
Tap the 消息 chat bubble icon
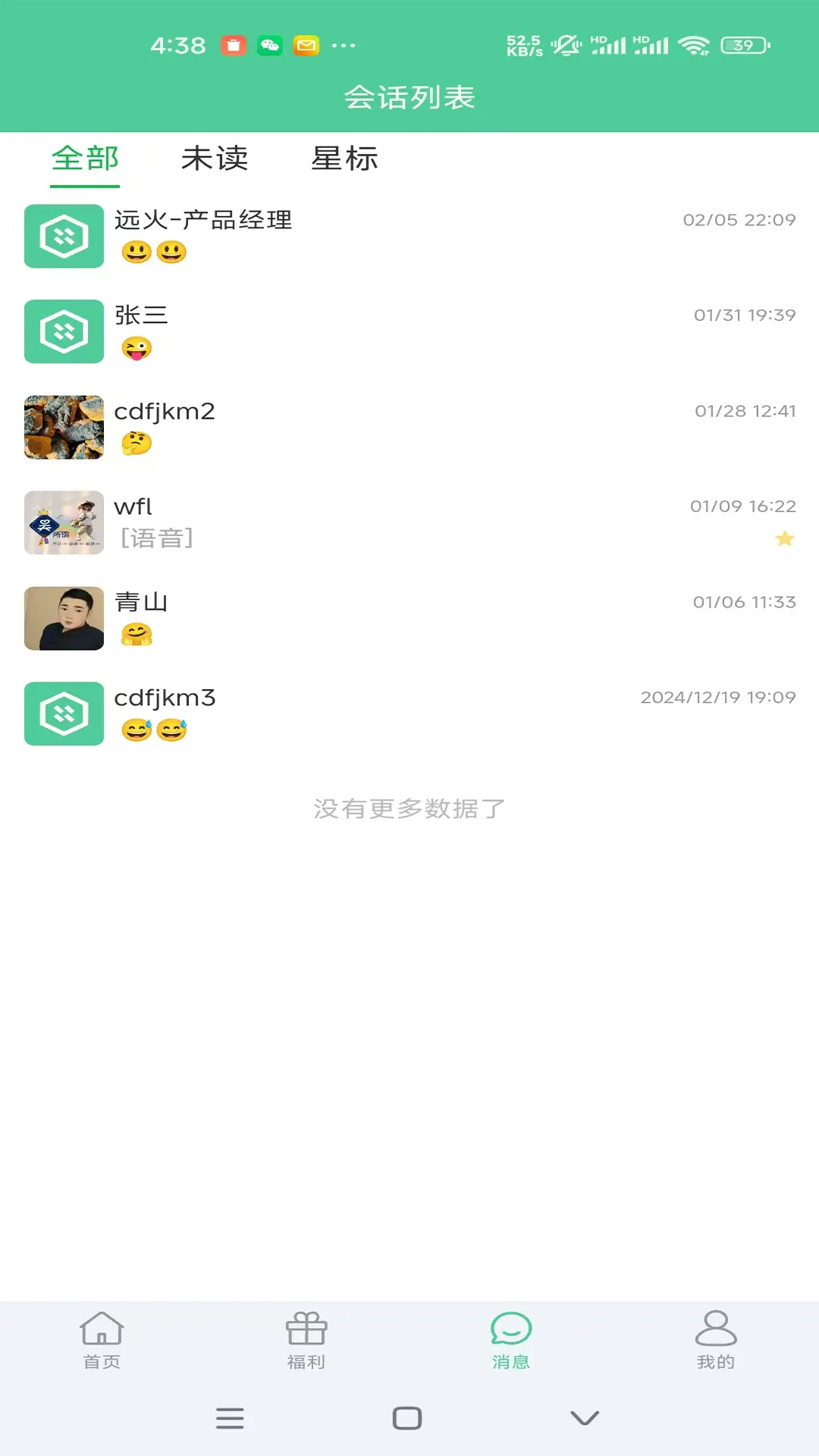coord(511,1331)
